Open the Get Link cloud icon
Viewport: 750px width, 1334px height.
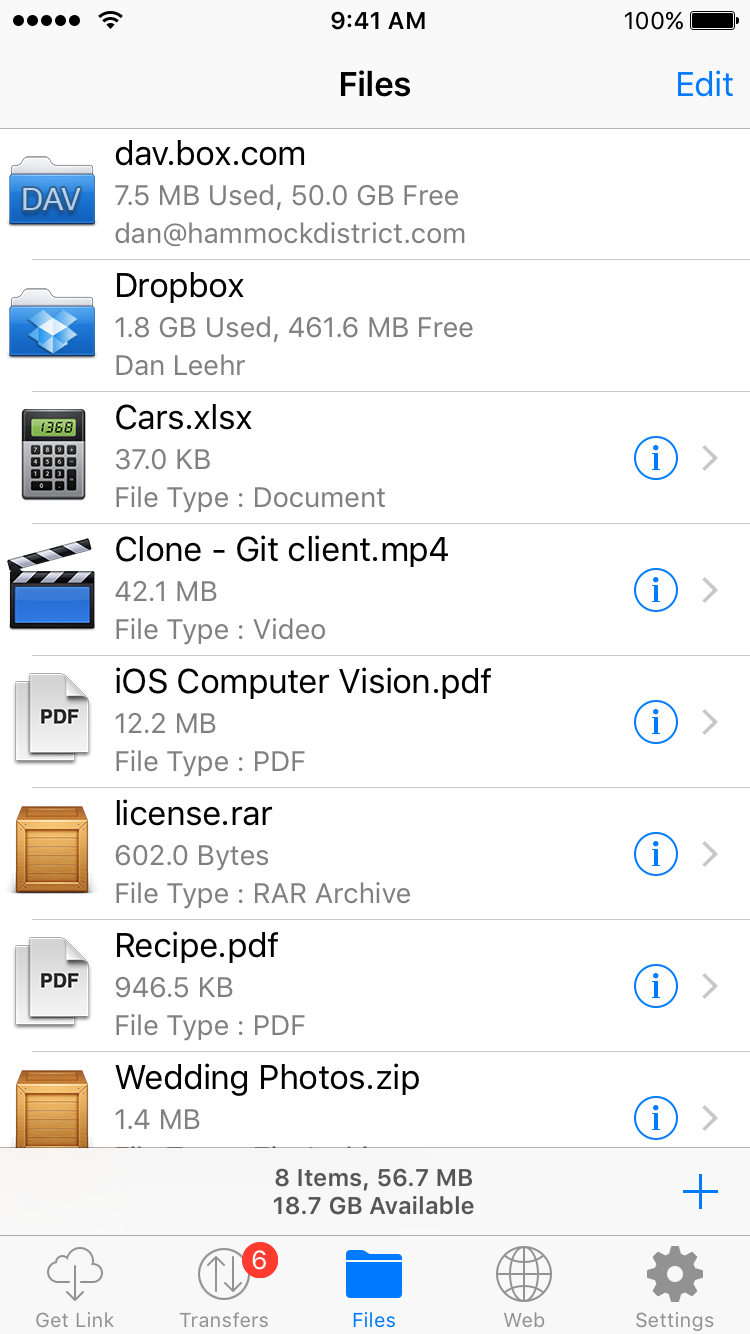point(74,1271)
